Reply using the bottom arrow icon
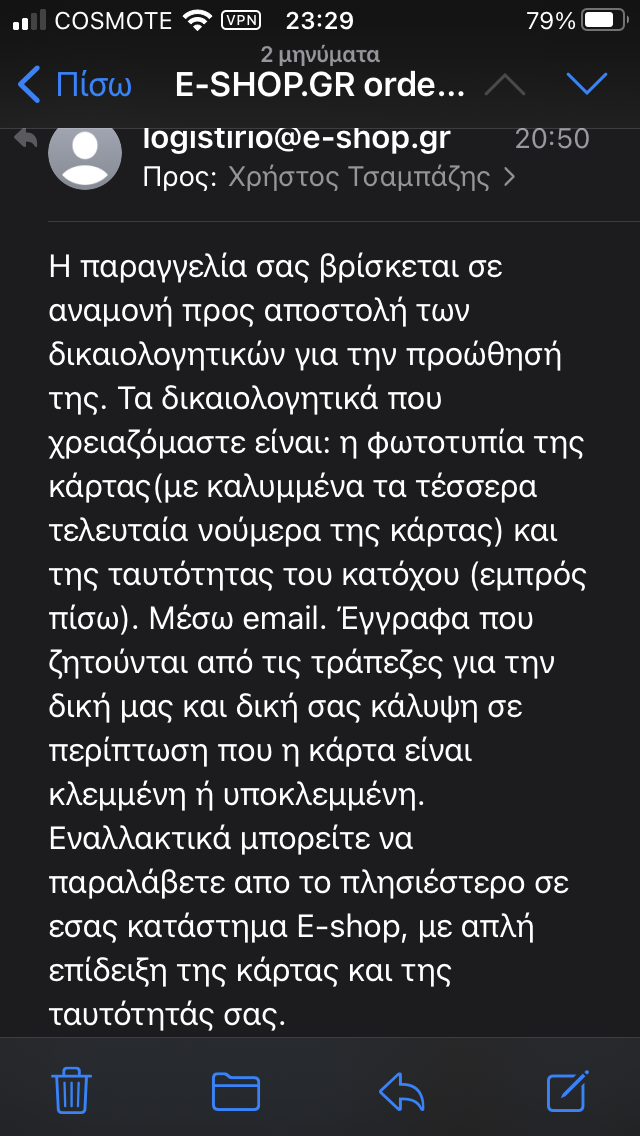This screenshot has height=1136, width=640. click(402, 1092)
